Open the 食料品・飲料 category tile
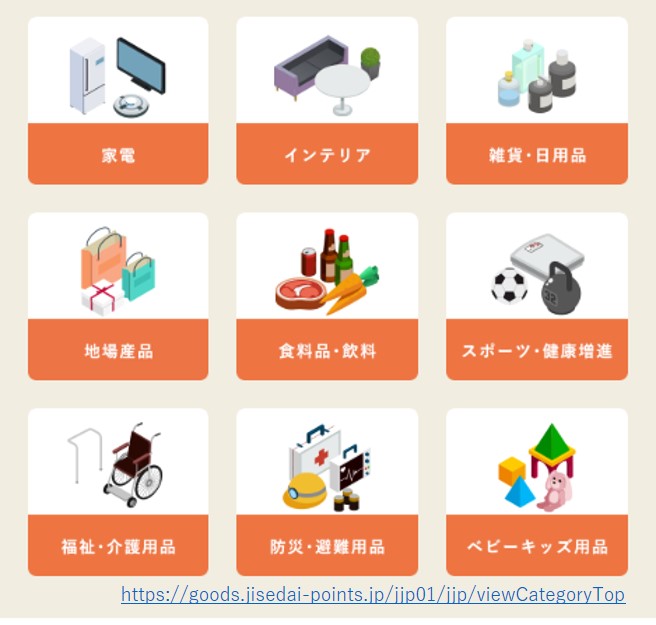The image size is (656, 625). coord(327,296)
